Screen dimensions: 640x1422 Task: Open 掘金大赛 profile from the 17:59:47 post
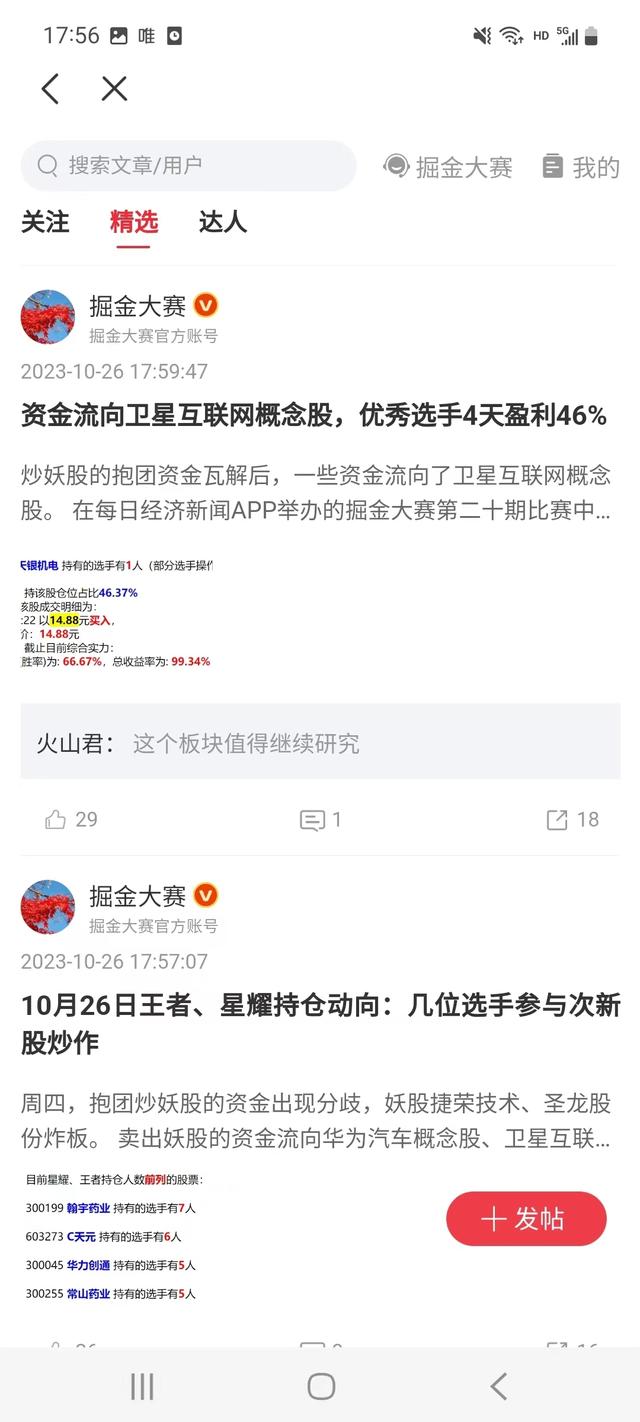click(x=137, y=306)
